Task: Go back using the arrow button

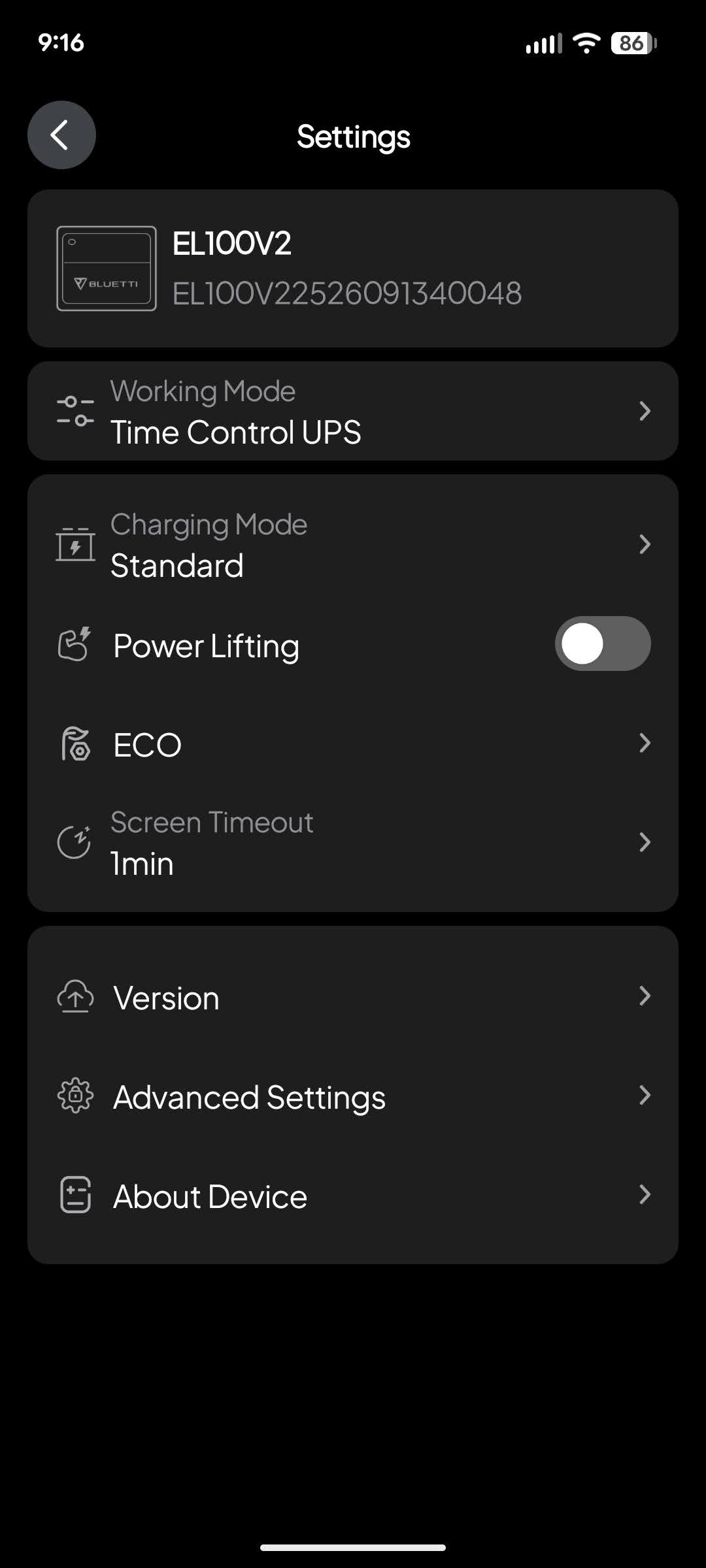Action: (x=61, y=135)
